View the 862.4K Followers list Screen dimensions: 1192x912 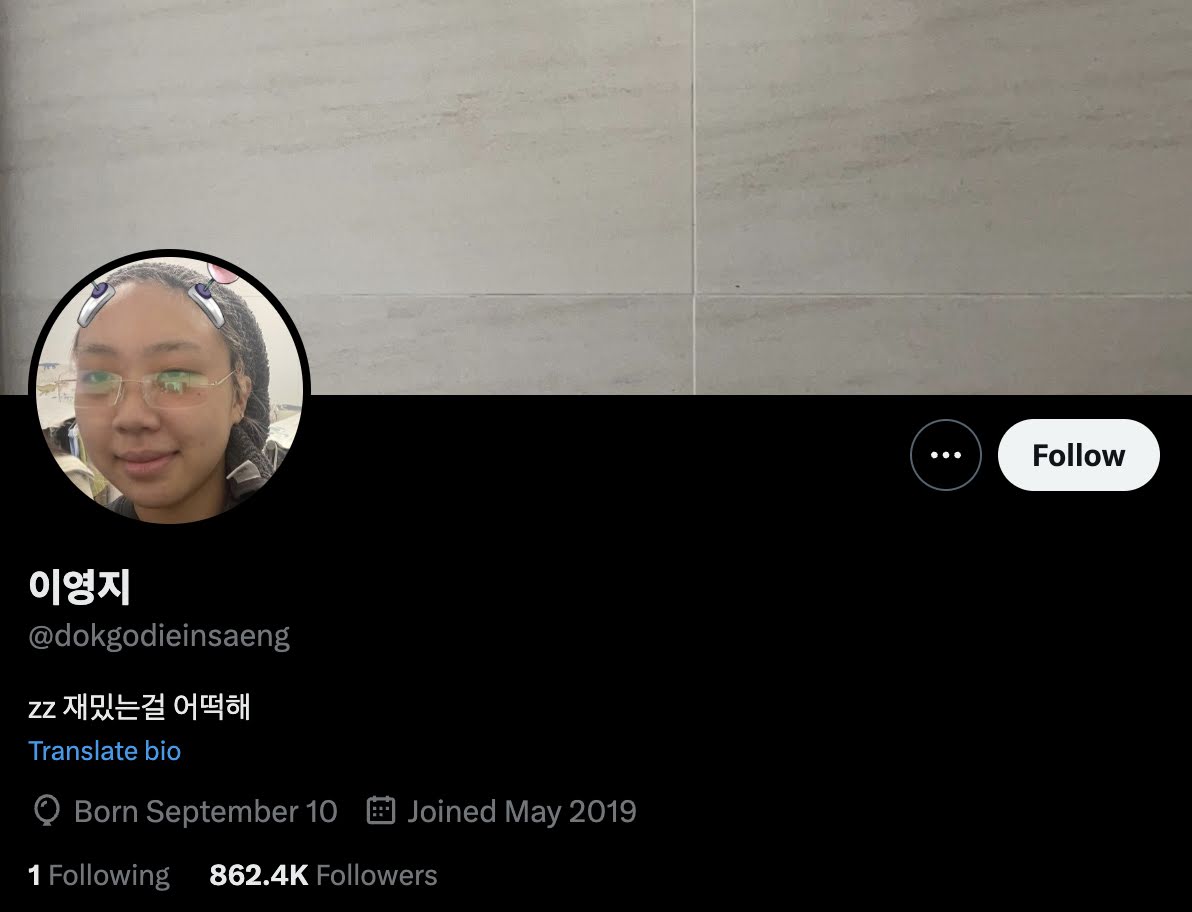click(x=323, y=875)
